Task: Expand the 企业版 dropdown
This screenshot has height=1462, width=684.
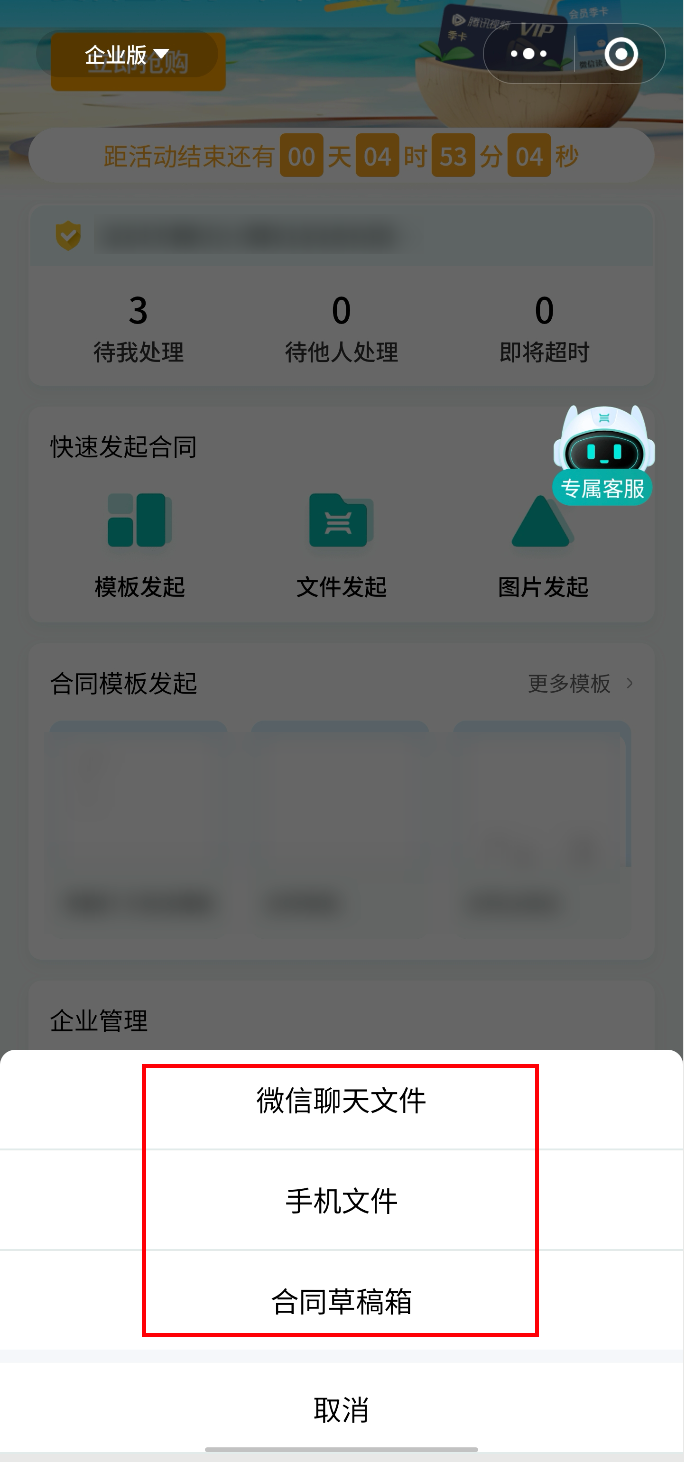Action: point(127,55)
